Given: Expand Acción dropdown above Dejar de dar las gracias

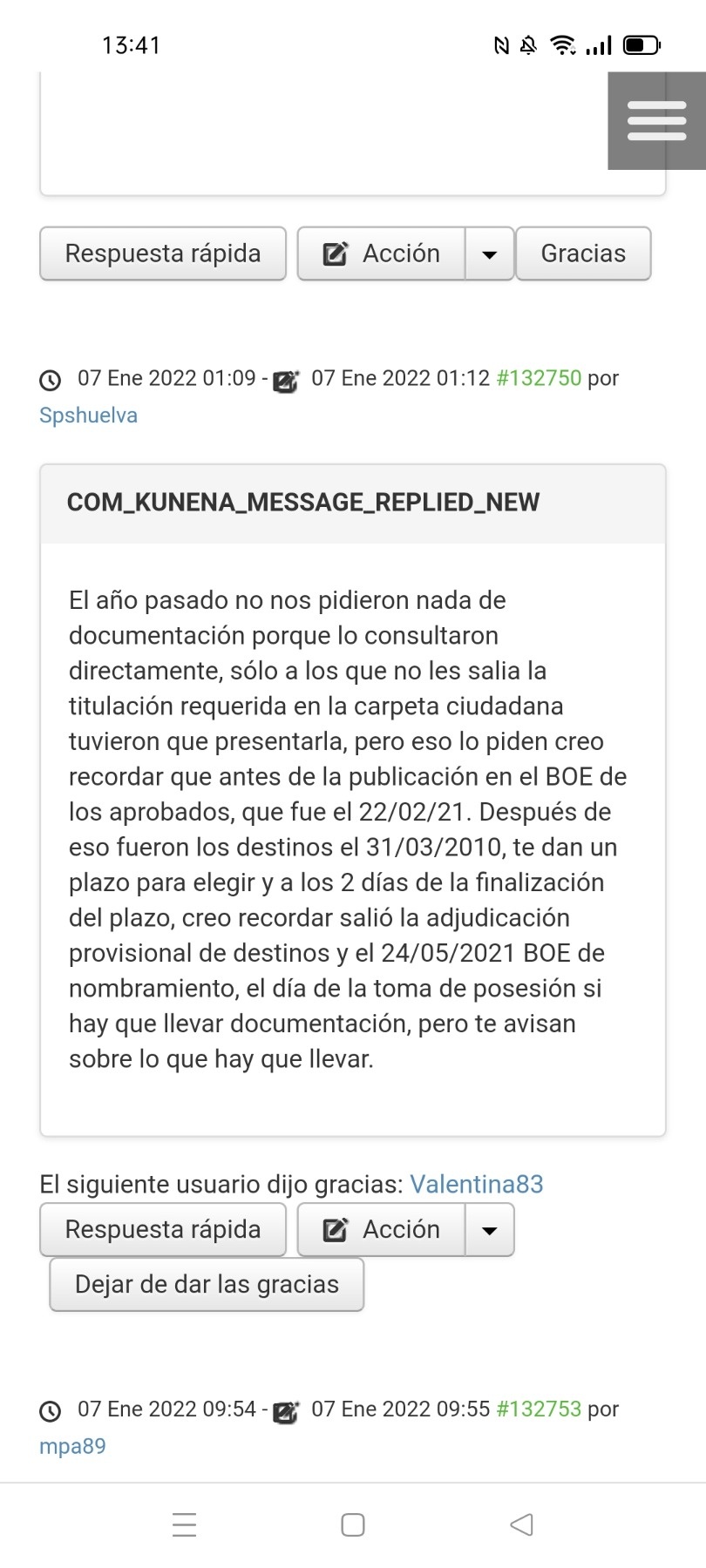Looking at the screenshot, I should click(490, 1230).
